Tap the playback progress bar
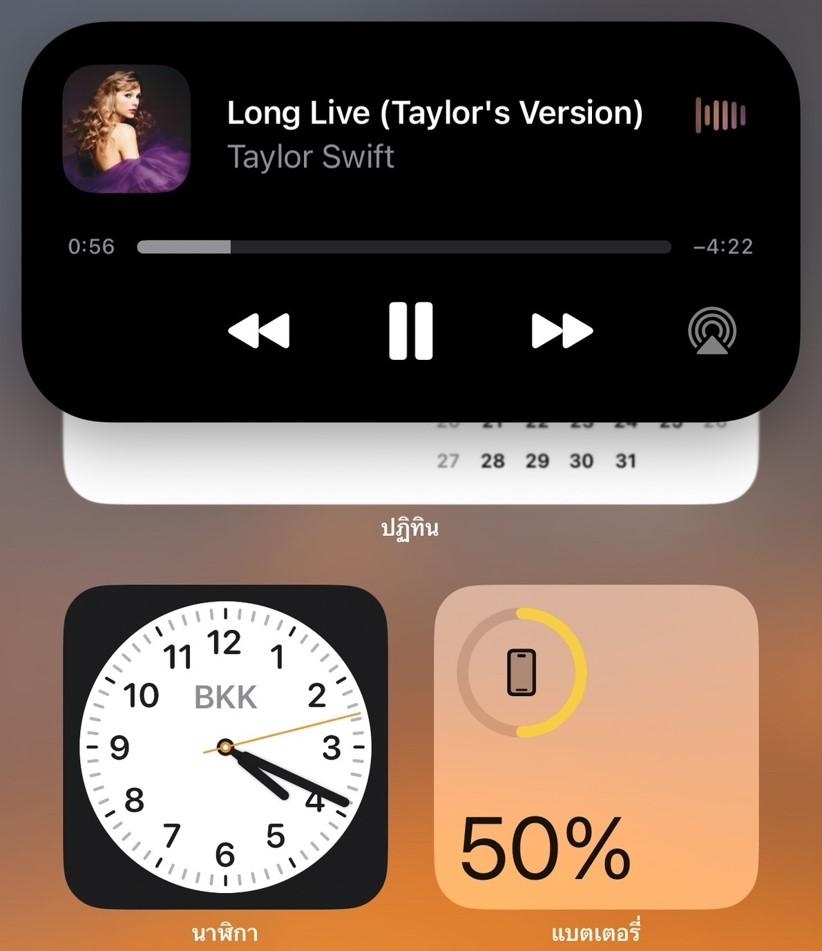This screenshot has width=822, height=951. click(403, 247)
